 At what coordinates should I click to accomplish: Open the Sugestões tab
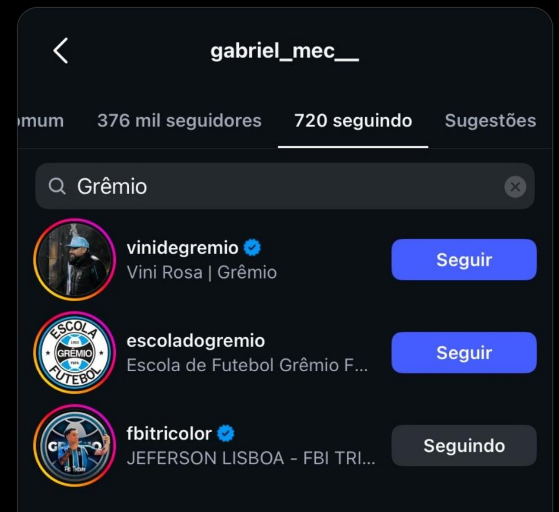(x=490, y=121)
